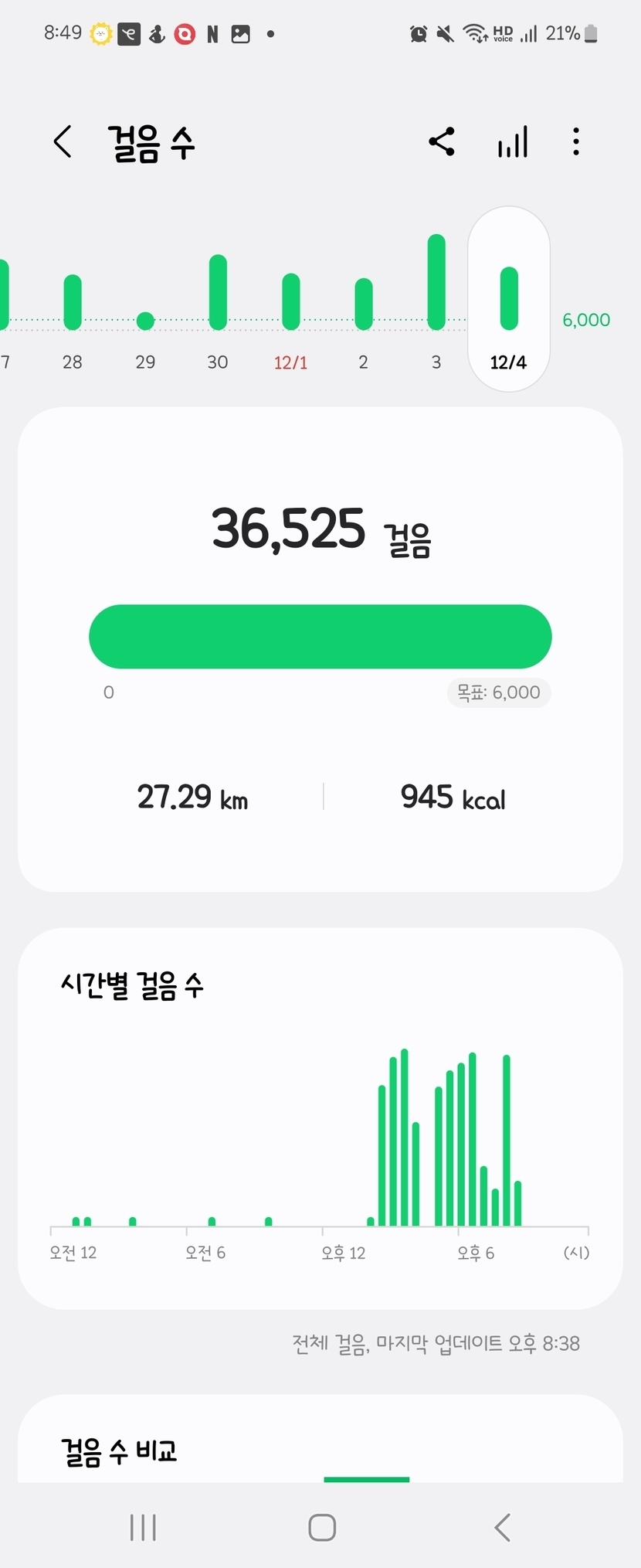The height and width of the screenshot is (1568, 641).
Task: Open the step trends chart icon
Action: click(513, 142)
